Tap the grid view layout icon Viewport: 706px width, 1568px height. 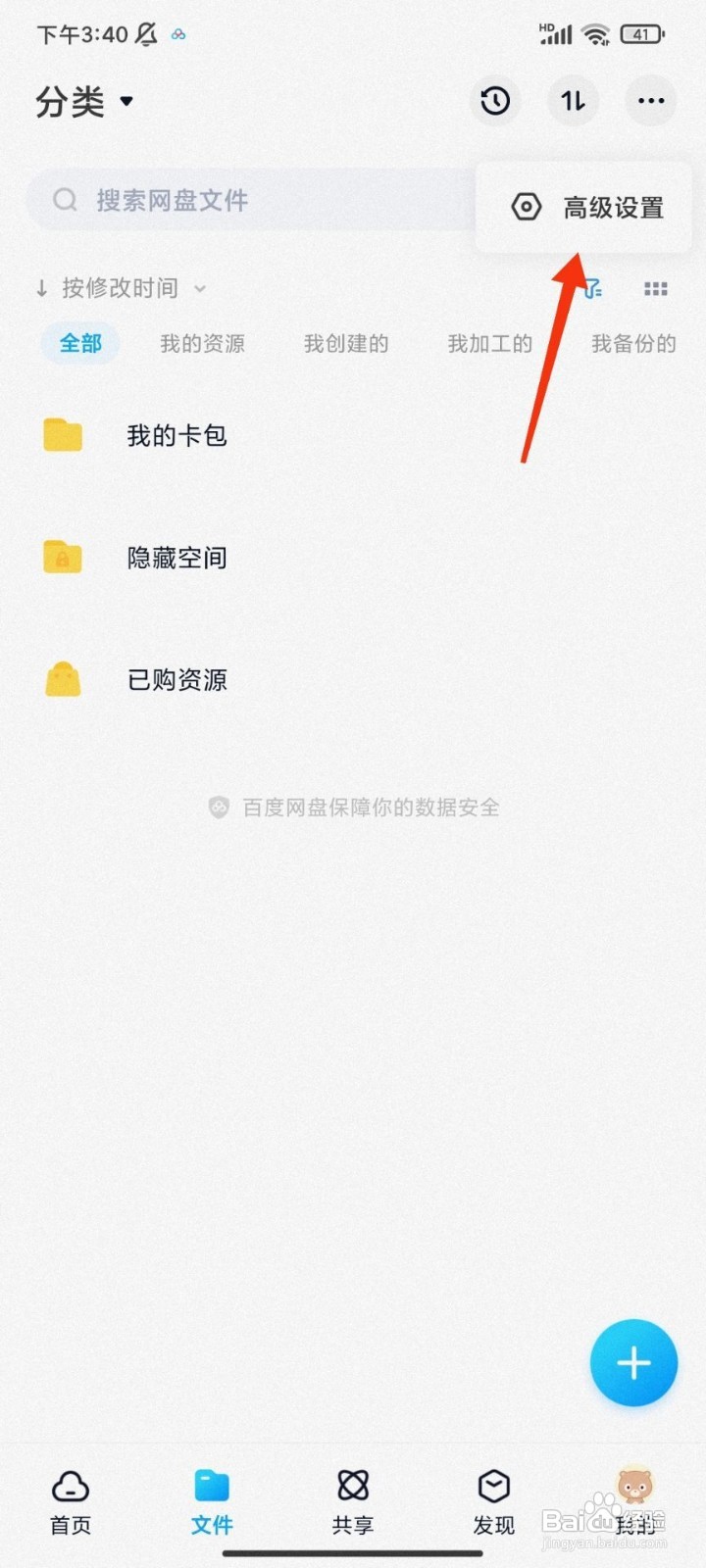pos(654,288)
